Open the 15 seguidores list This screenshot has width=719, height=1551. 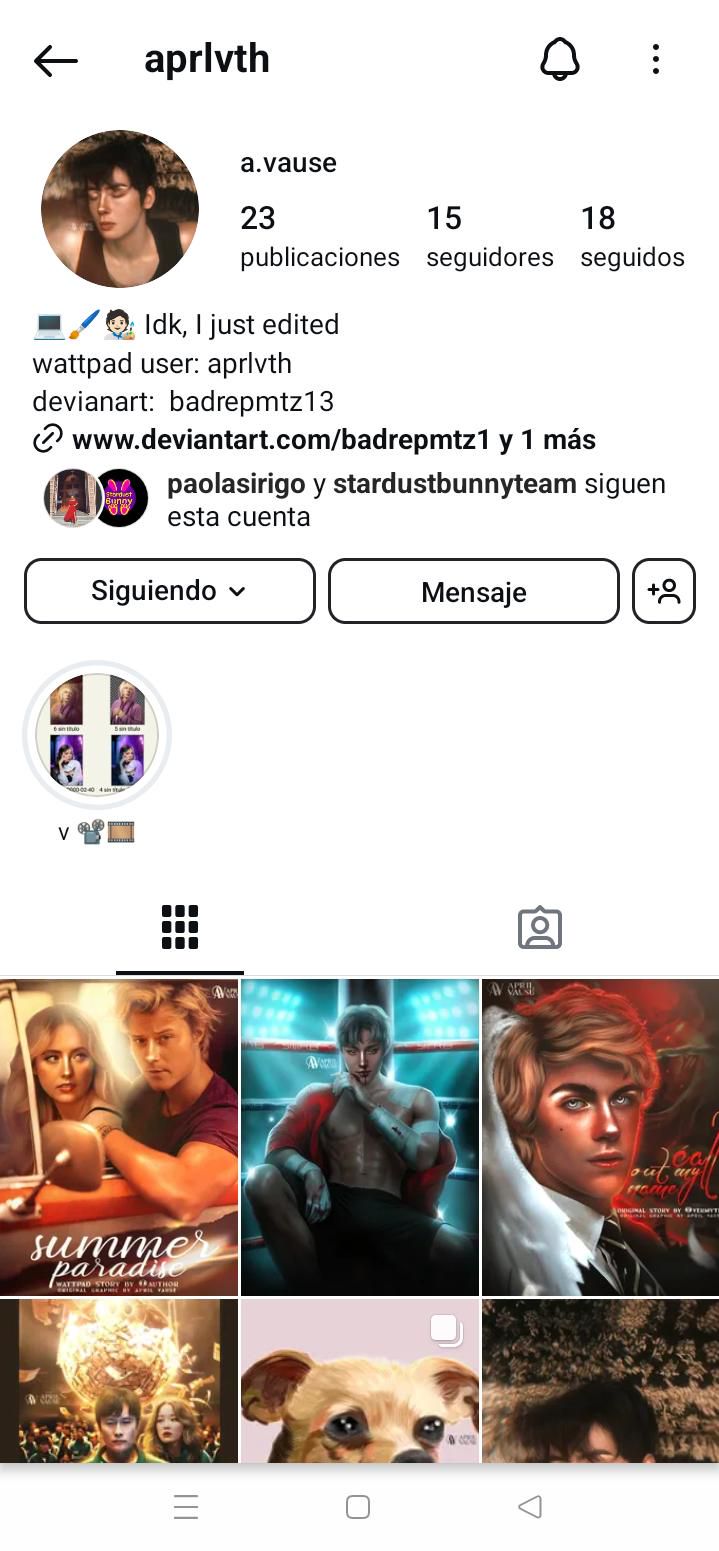(489, 236)
